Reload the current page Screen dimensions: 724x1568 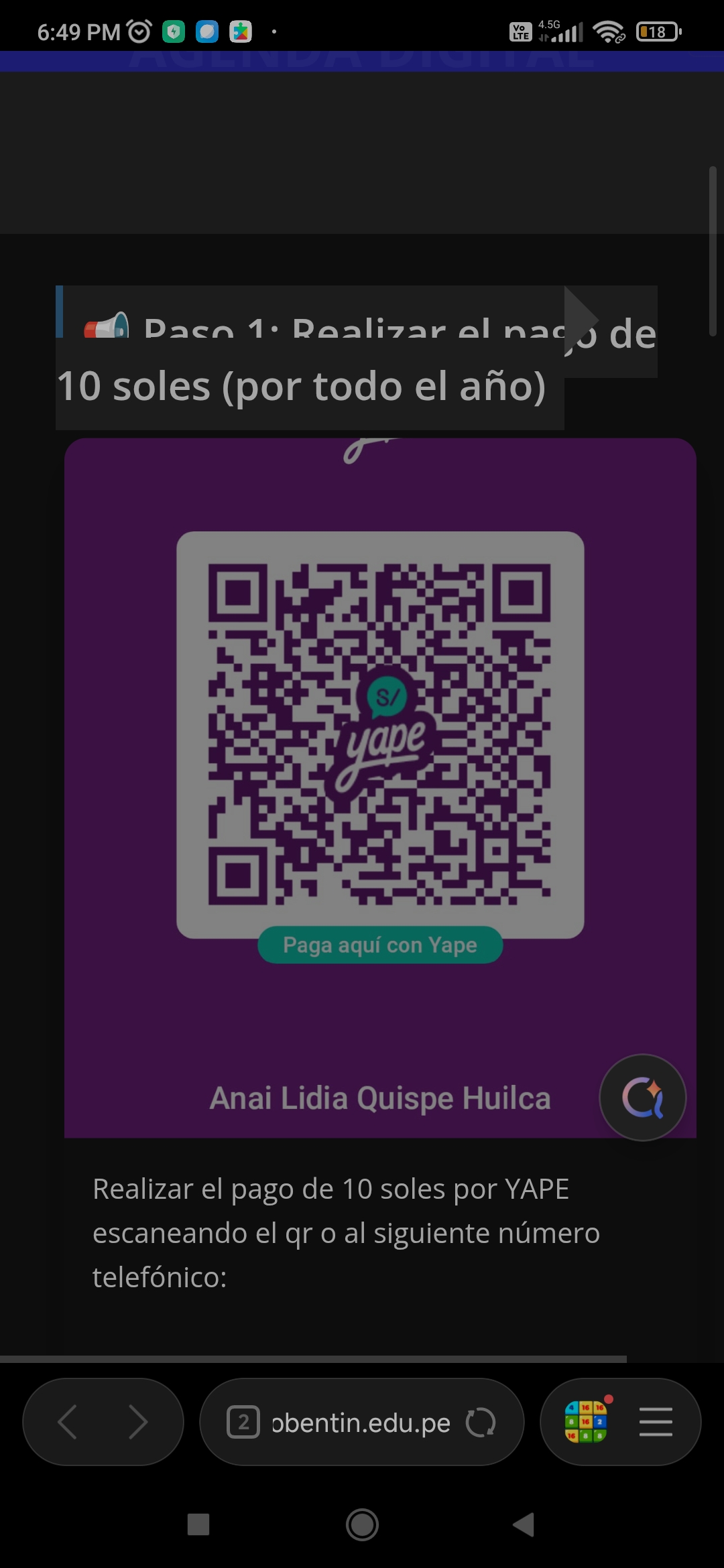click(x=481, y=1422)
